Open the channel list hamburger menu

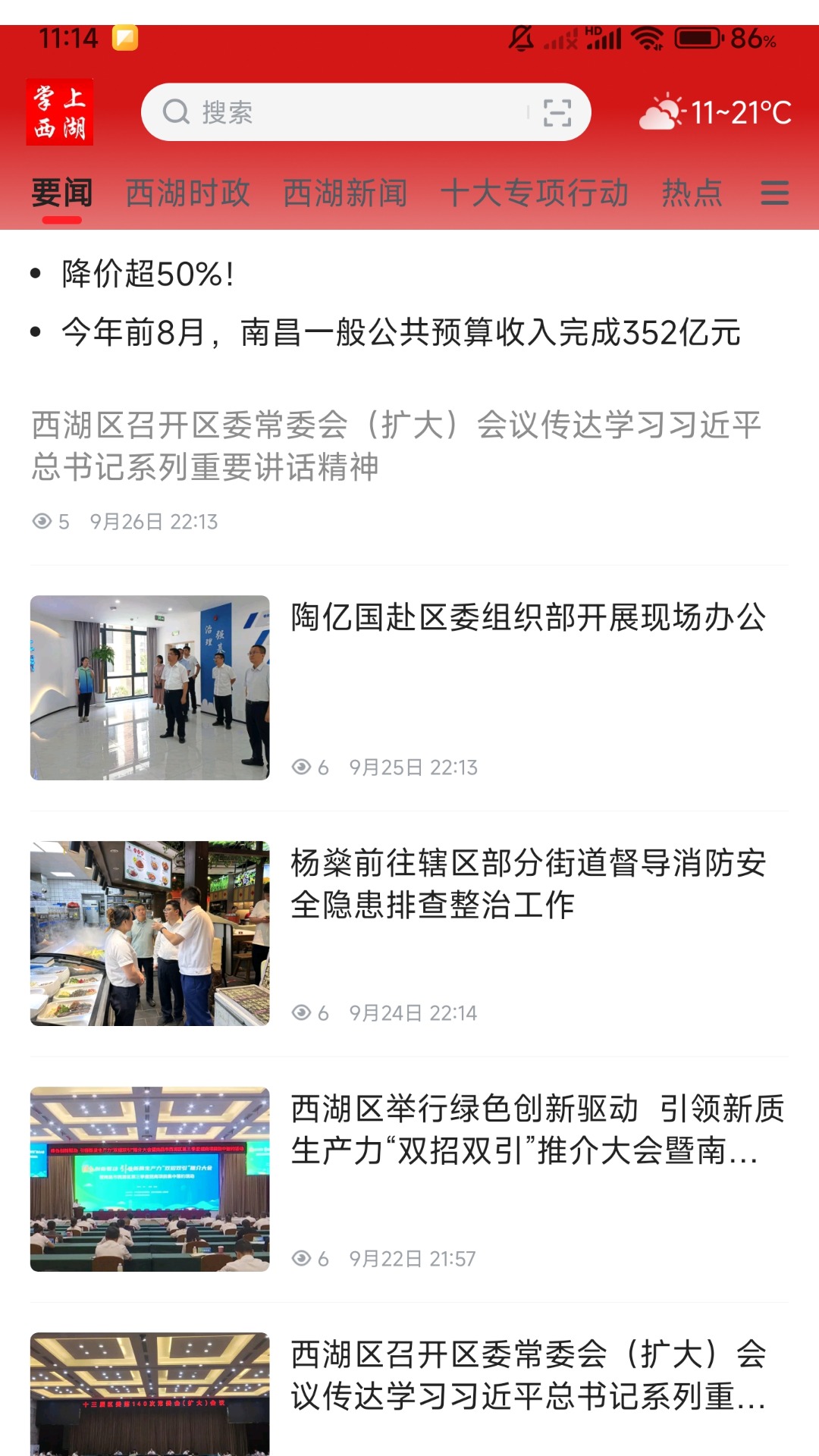pyautogui.click(x=773, y=193)
